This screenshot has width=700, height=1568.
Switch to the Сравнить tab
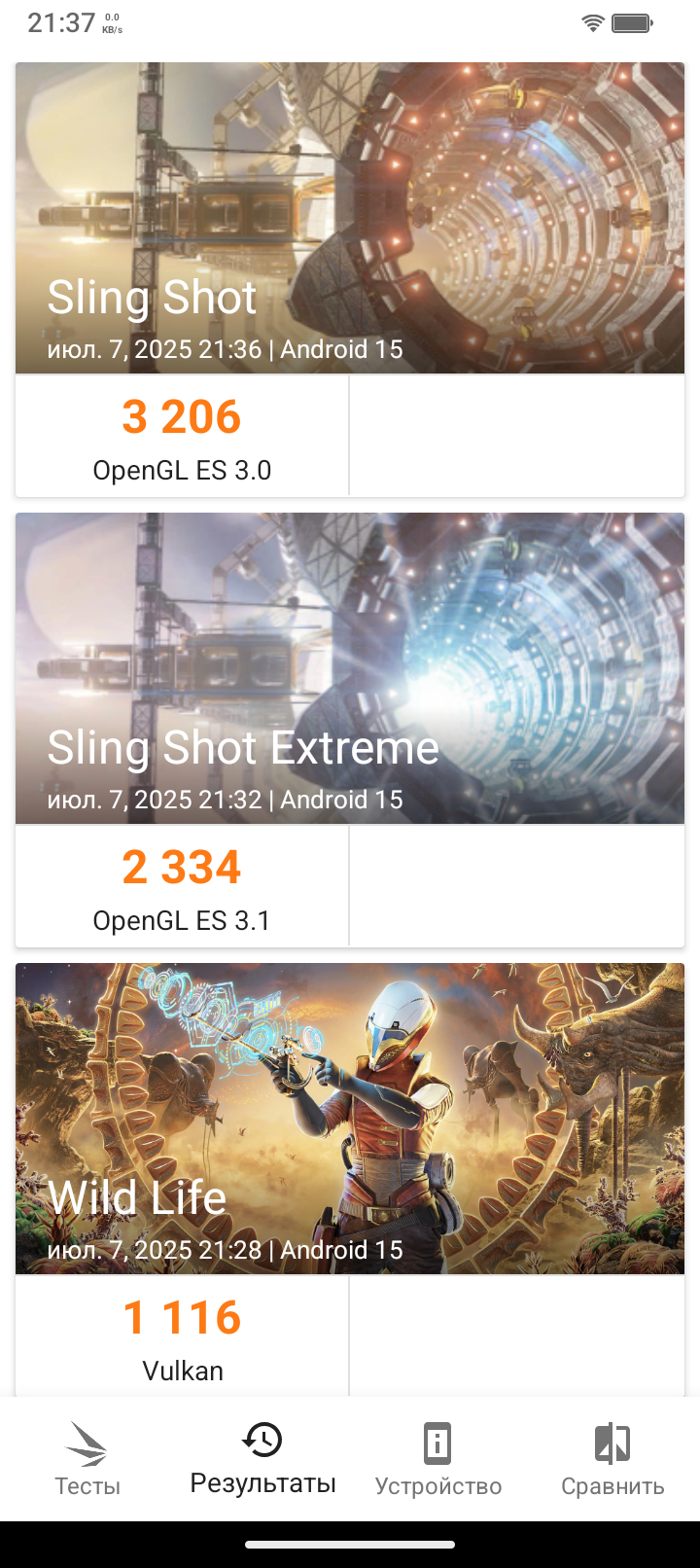[x=612, y=1459]
